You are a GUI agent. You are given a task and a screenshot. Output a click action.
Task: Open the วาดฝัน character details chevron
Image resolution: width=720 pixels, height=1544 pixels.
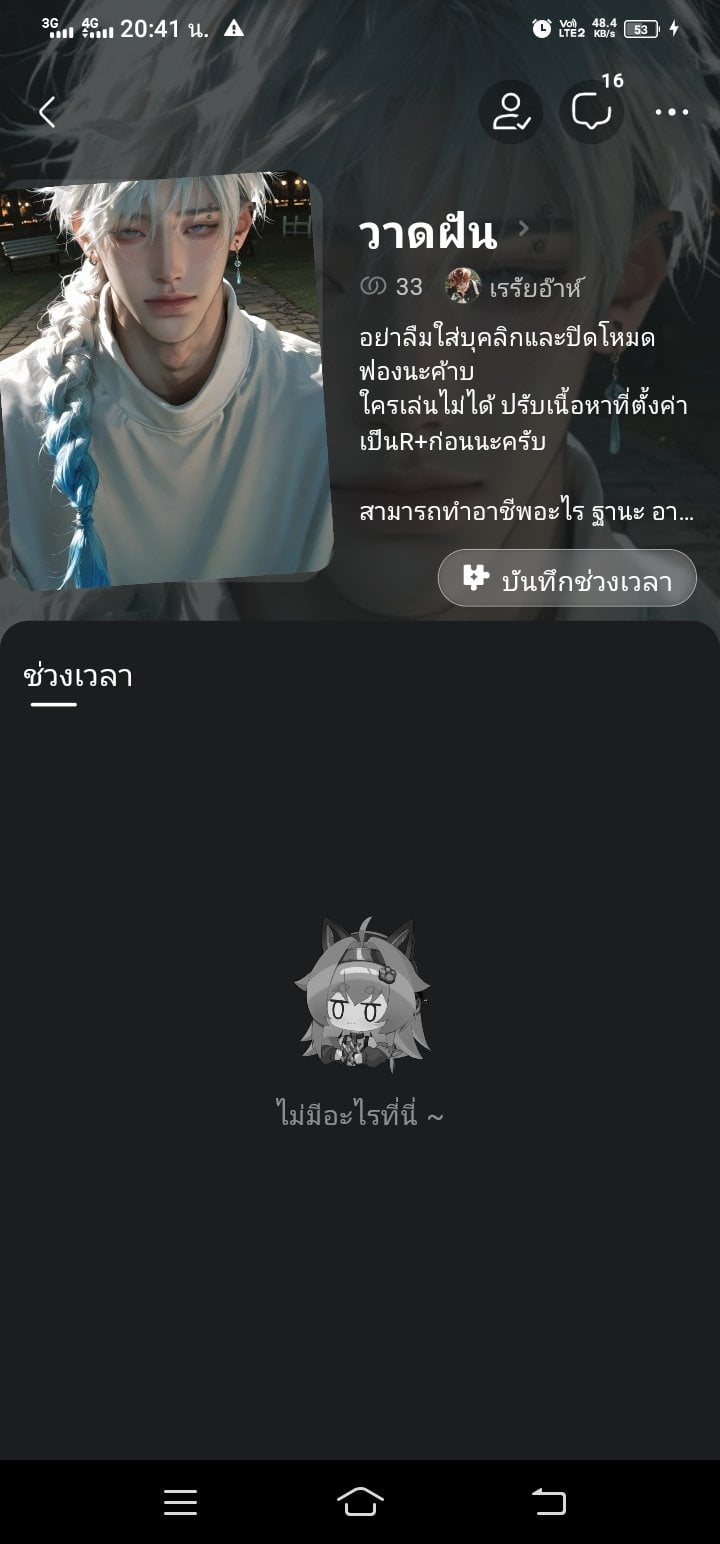click(524, 230)
